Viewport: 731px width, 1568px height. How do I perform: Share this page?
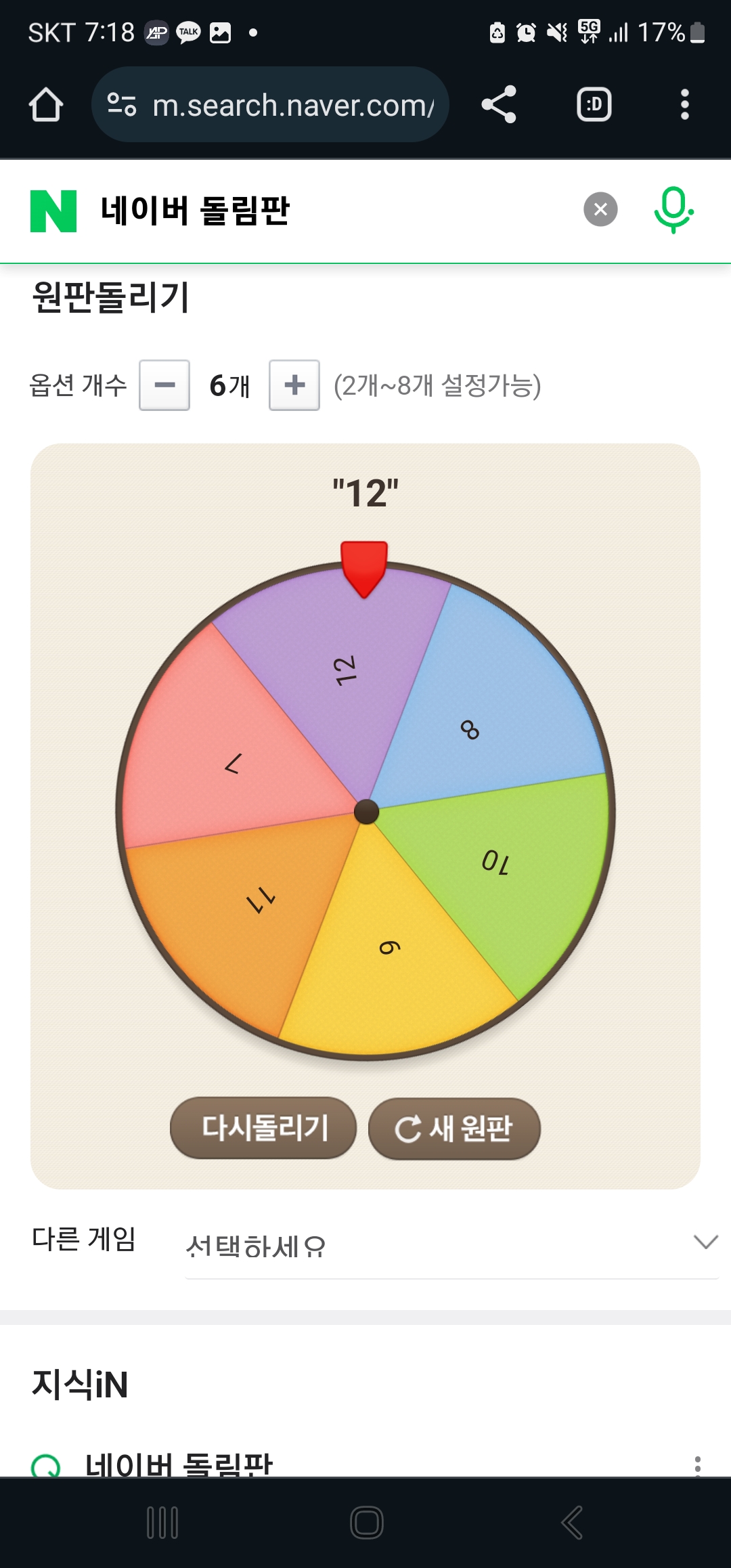(x=499, y=105)
